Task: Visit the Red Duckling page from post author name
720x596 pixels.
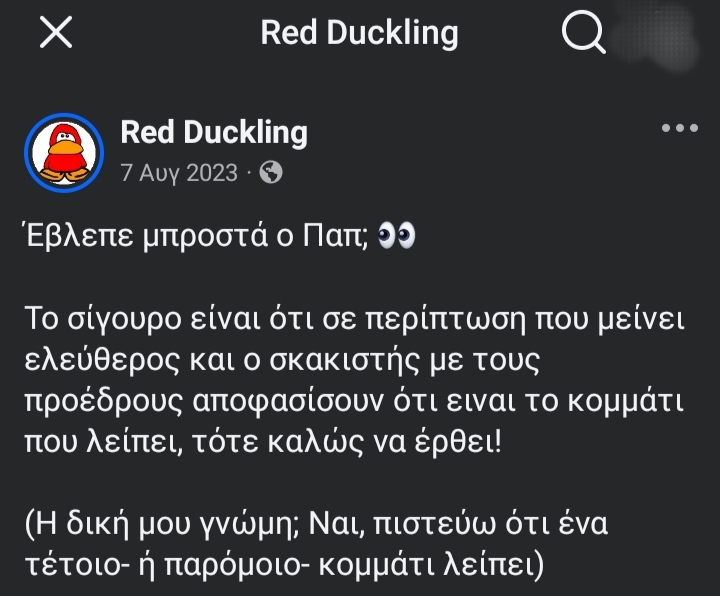Action: click(x=213, y=133)
